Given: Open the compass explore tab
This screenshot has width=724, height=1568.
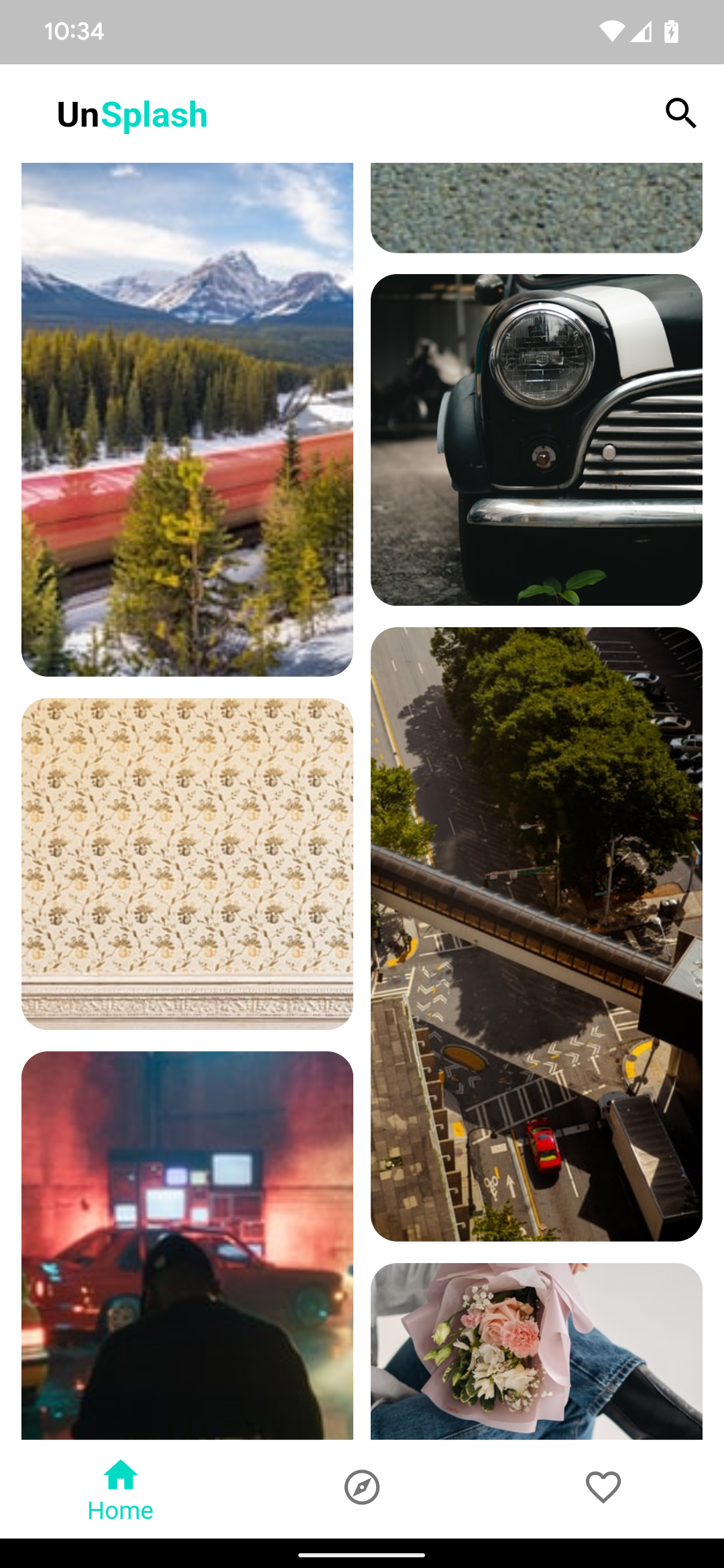Looking at the screenshot, I should pos(362,1488).
